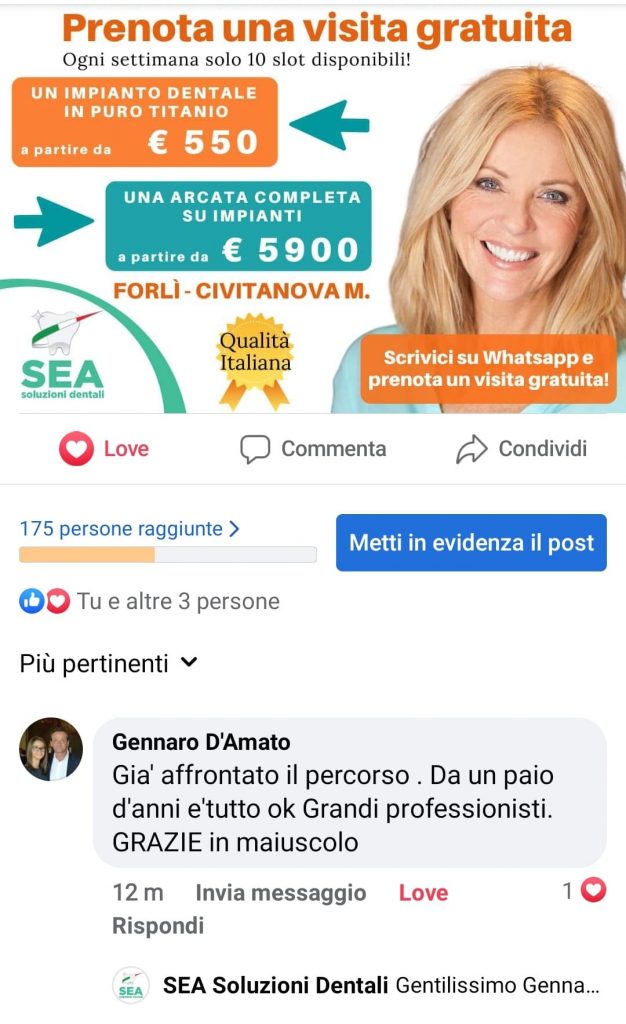
Task: View who reacted: Tu e altre 3 persone
Action: click(149, 601)
